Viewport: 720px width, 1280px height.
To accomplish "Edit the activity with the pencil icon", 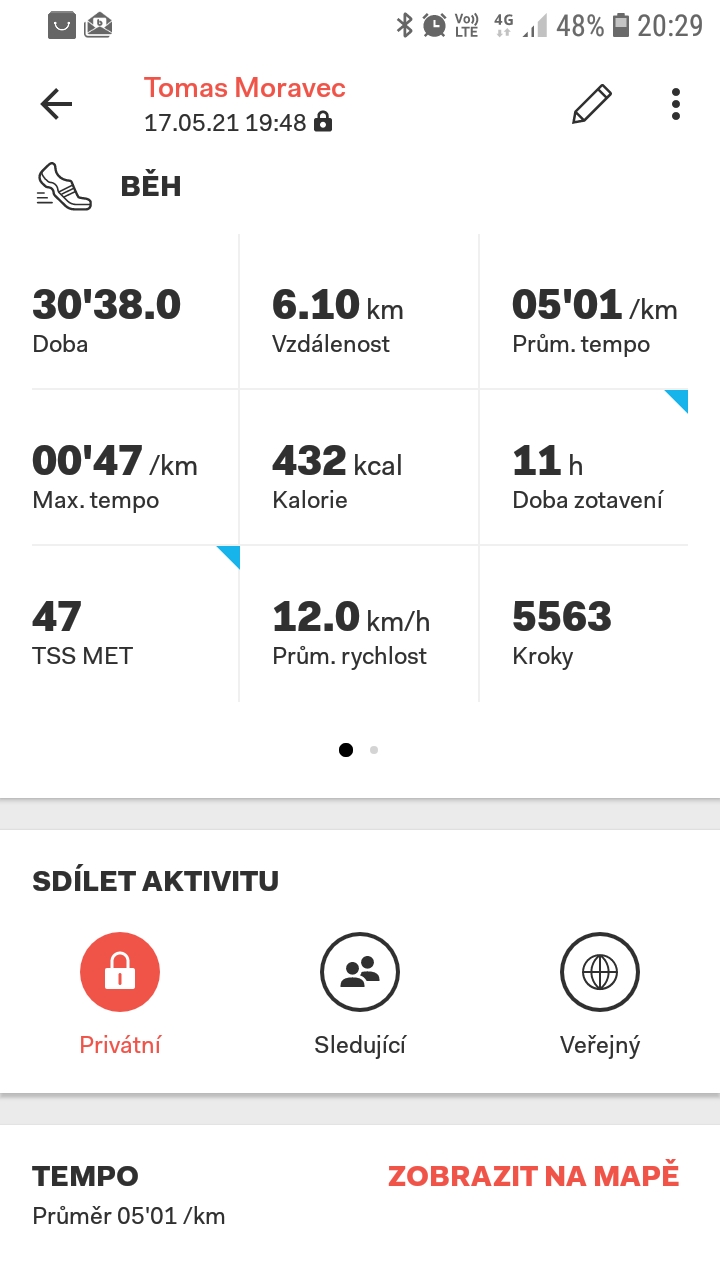I will (x=591, y=104).
